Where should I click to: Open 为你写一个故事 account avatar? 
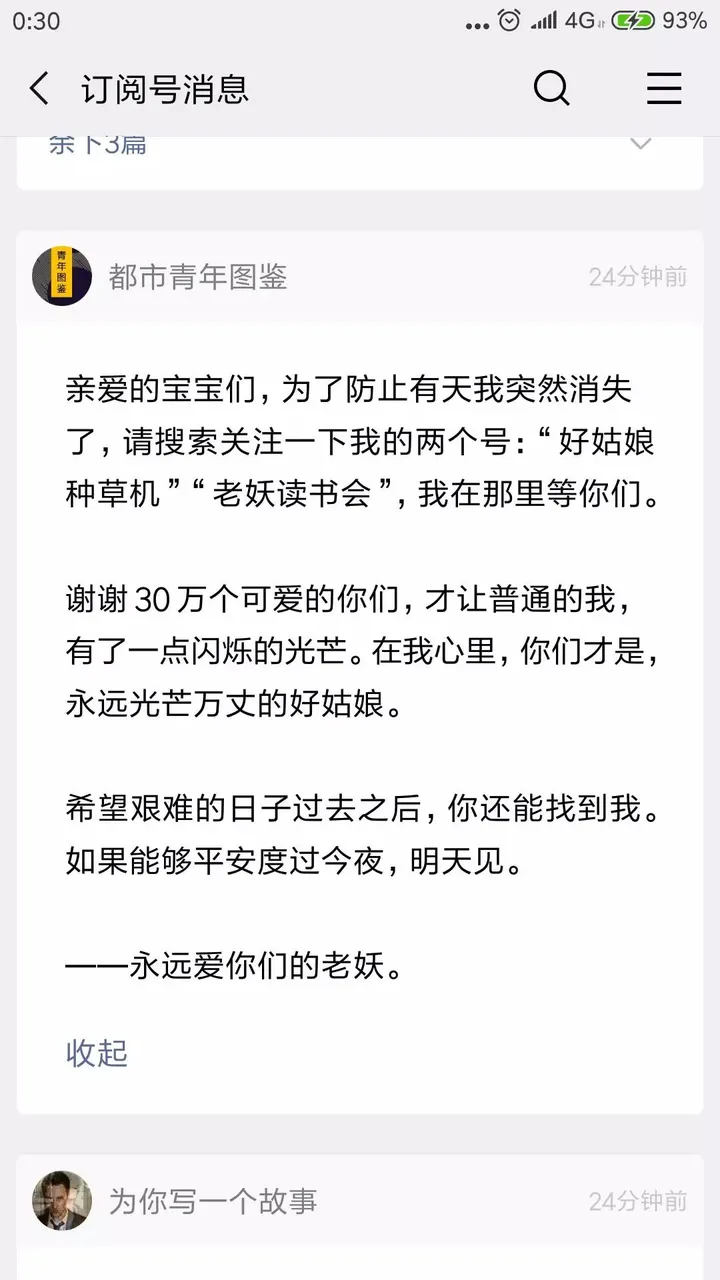[62, 1201]
